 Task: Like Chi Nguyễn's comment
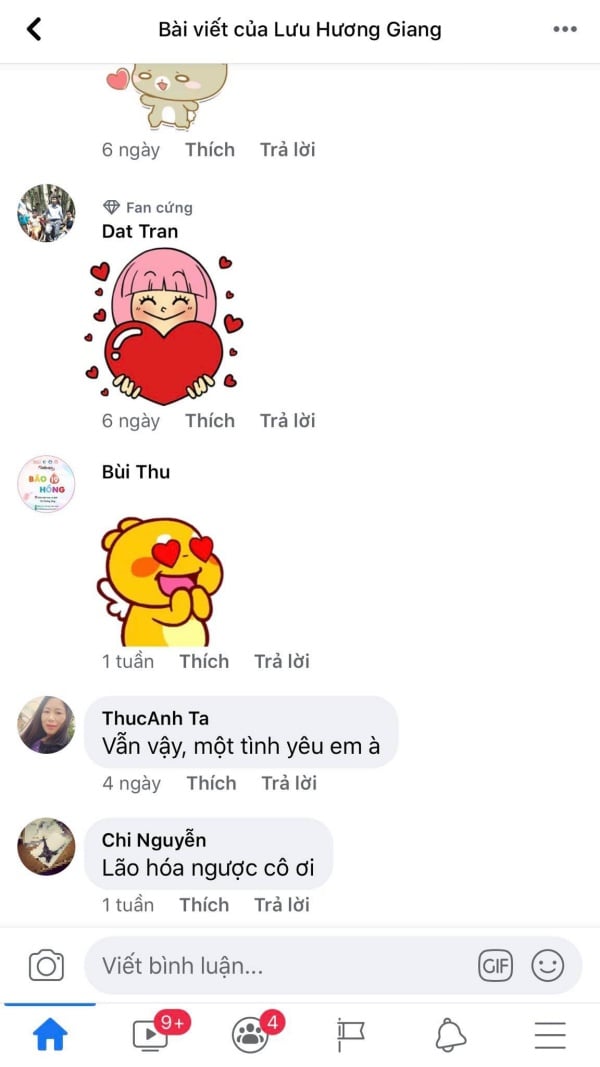click(204, 904)
